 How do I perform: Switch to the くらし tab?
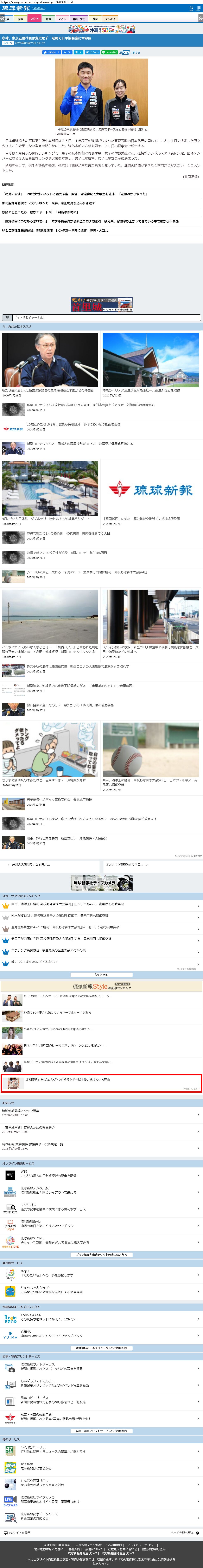click(x=62, y=19)
